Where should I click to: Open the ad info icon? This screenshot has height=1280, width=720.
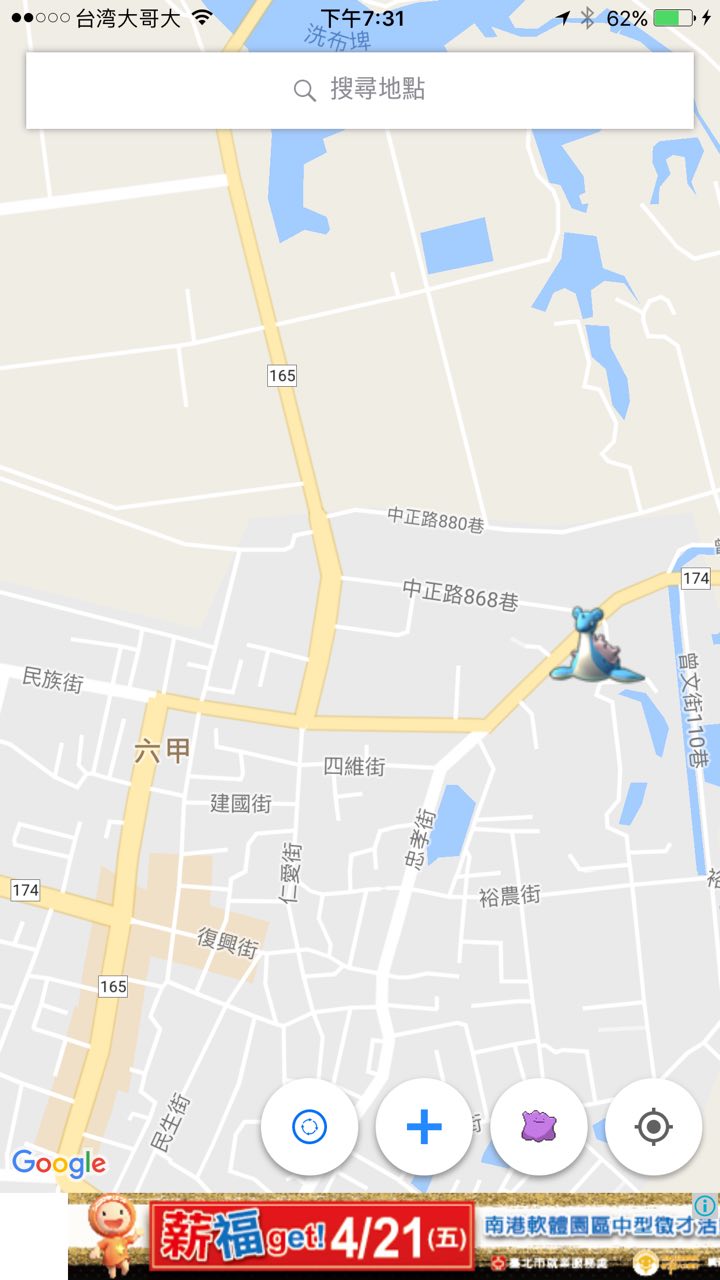705,1206
